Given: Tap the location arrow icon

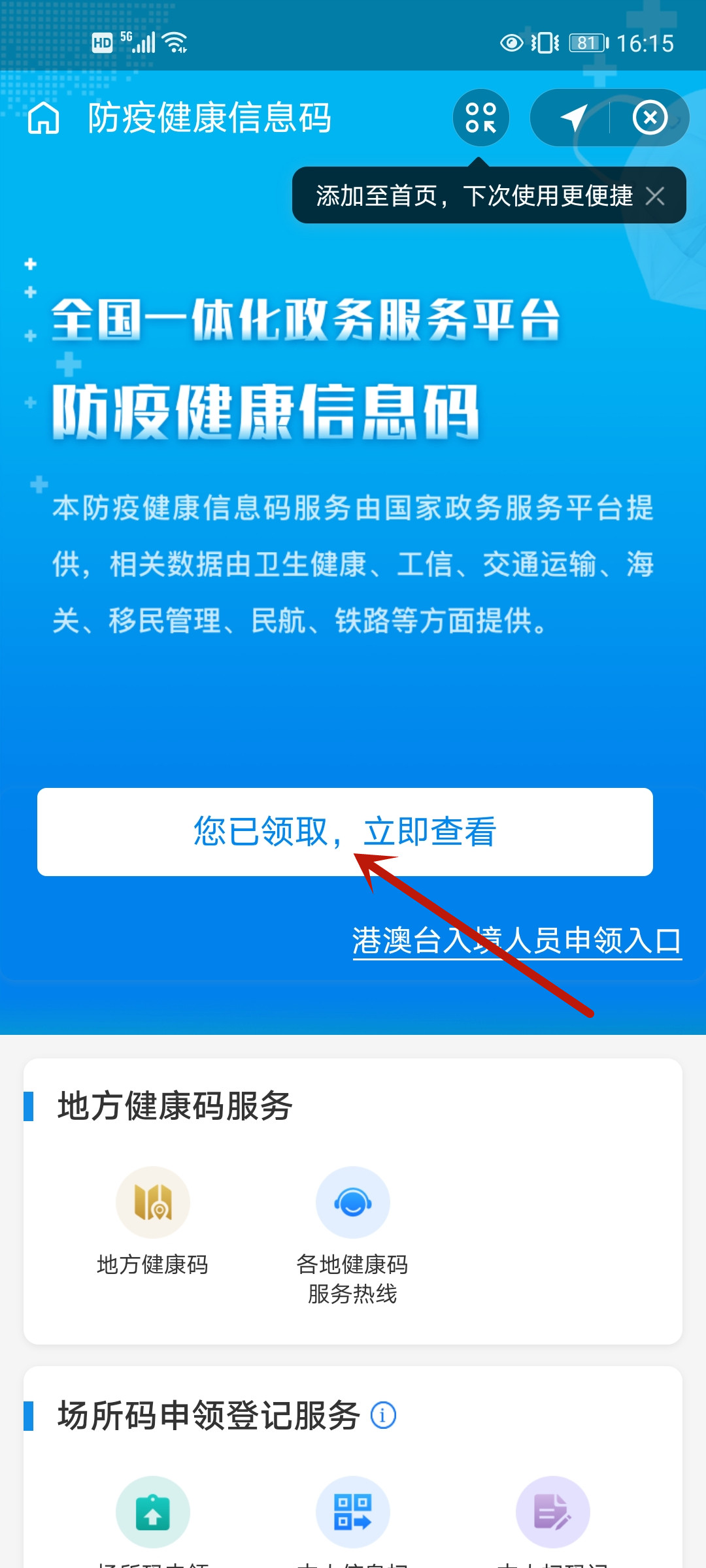Looking at the screenshot, I should coord(573,118).
